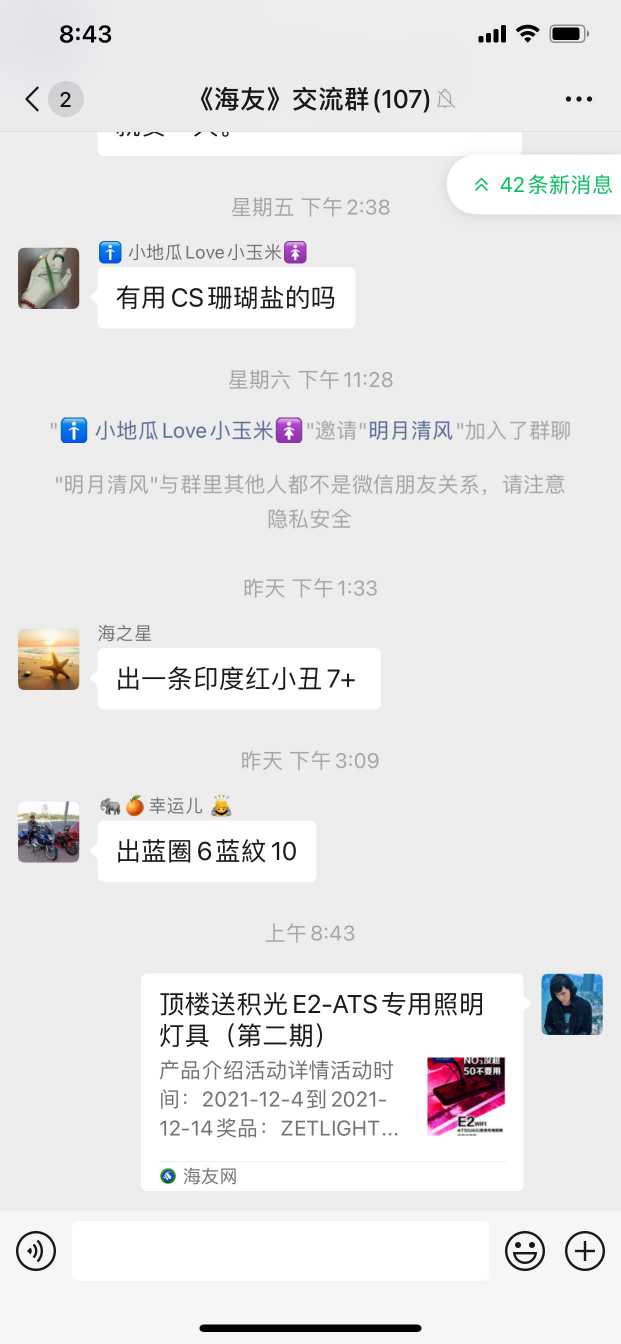Tap the message text field
Viewport: 621px width, 1344px height.
pos(280,1250)
